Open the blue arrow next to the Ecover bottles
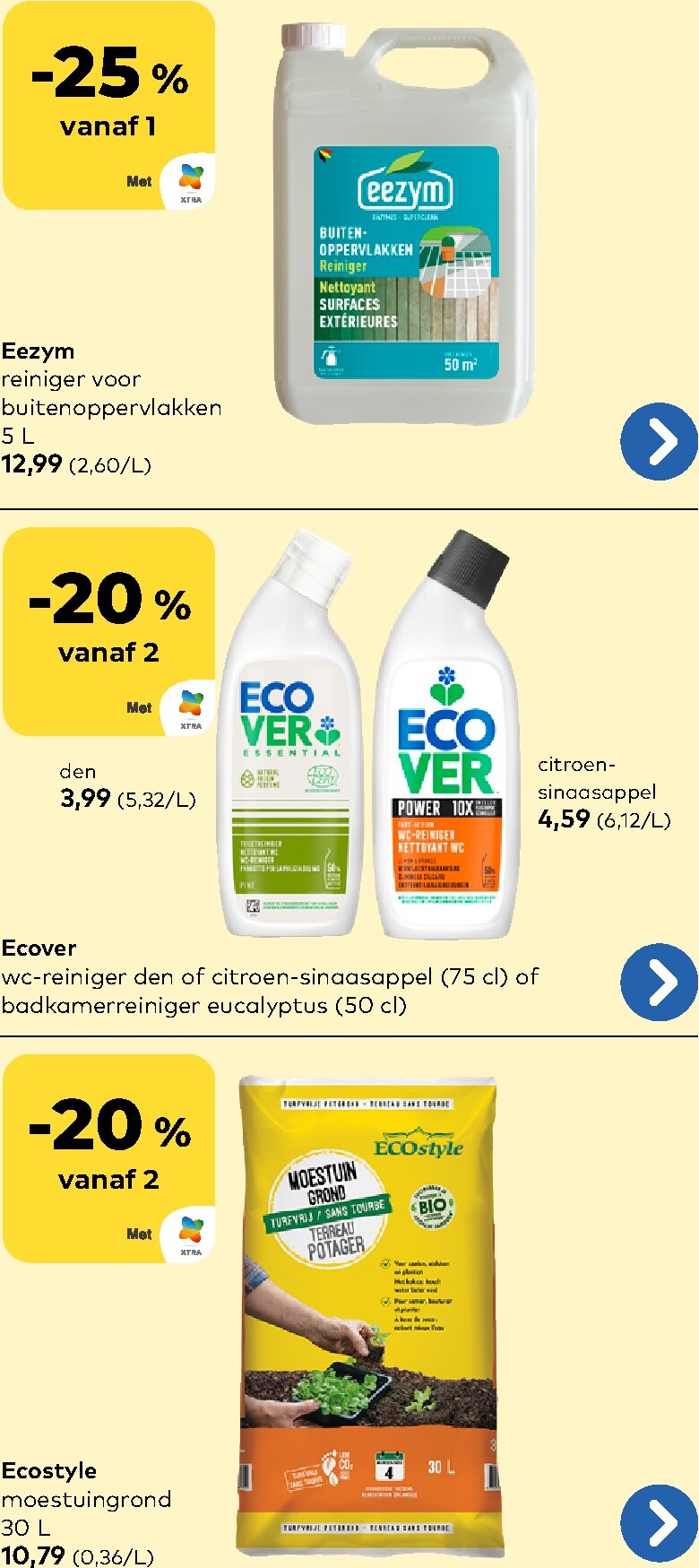This screenshot has width=699, height=1568. tap(659, 983)
